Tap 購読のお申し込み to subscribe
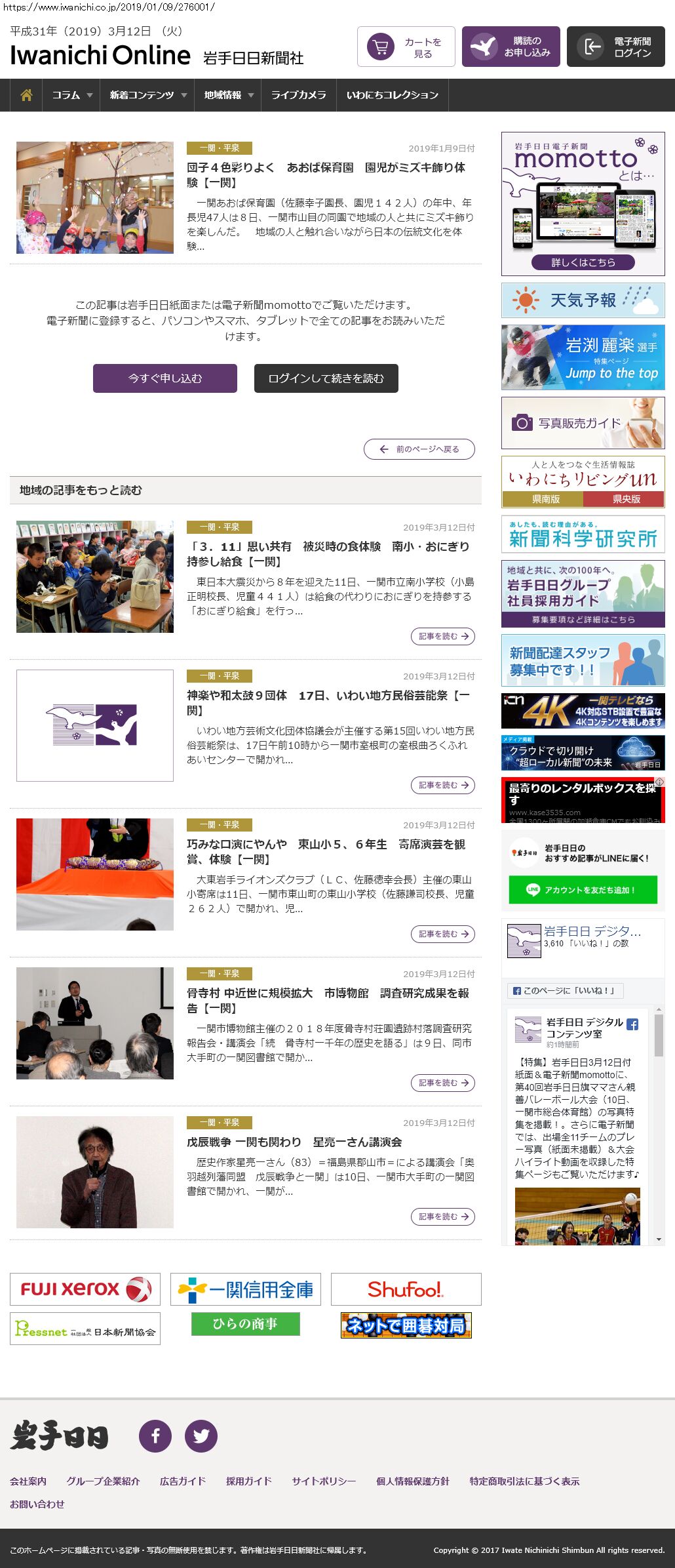This screenshot has height=1568, width=675. 511,47
